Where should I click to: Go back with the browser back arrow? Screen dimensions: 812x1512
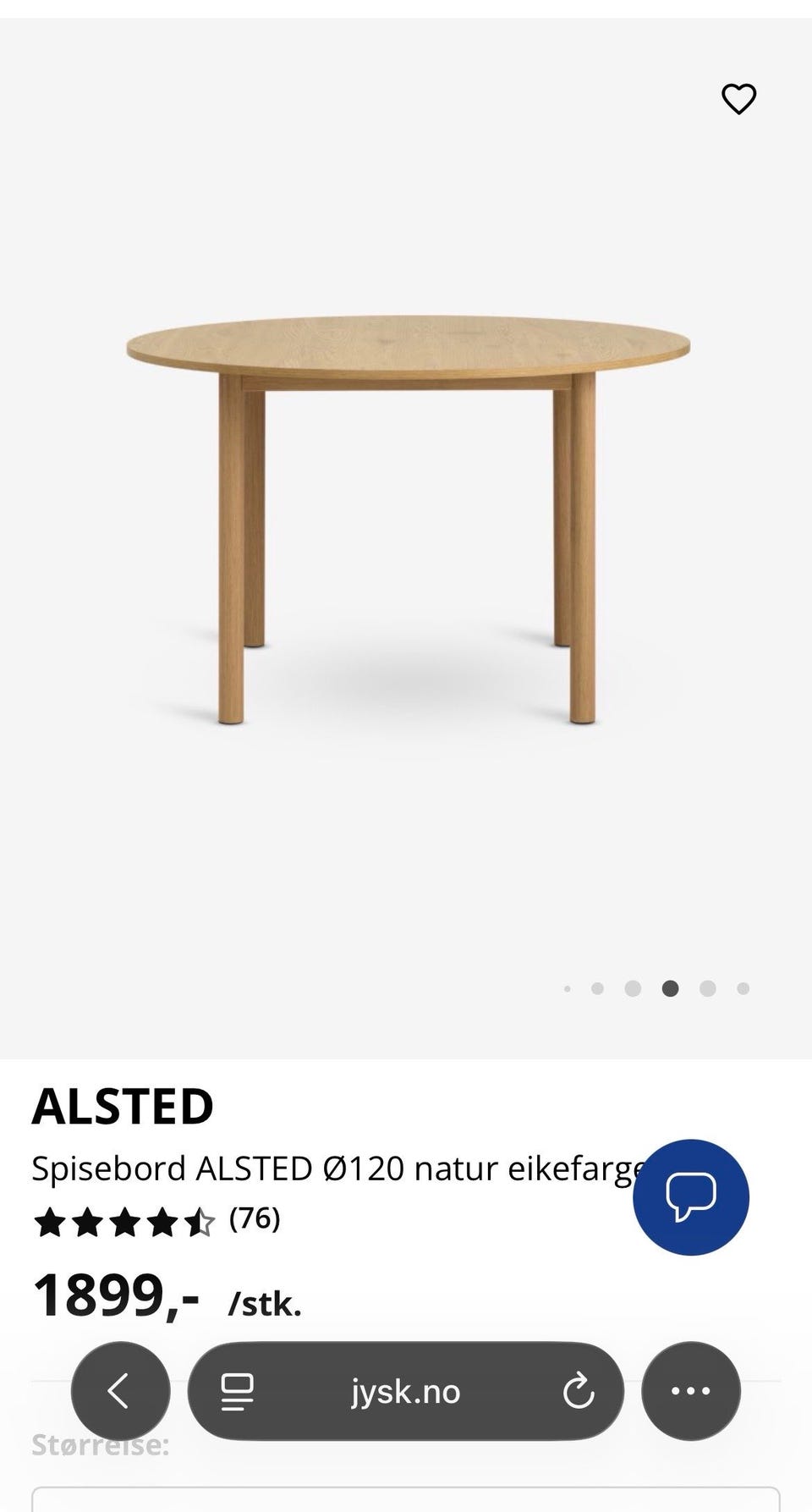(120, 1391)
